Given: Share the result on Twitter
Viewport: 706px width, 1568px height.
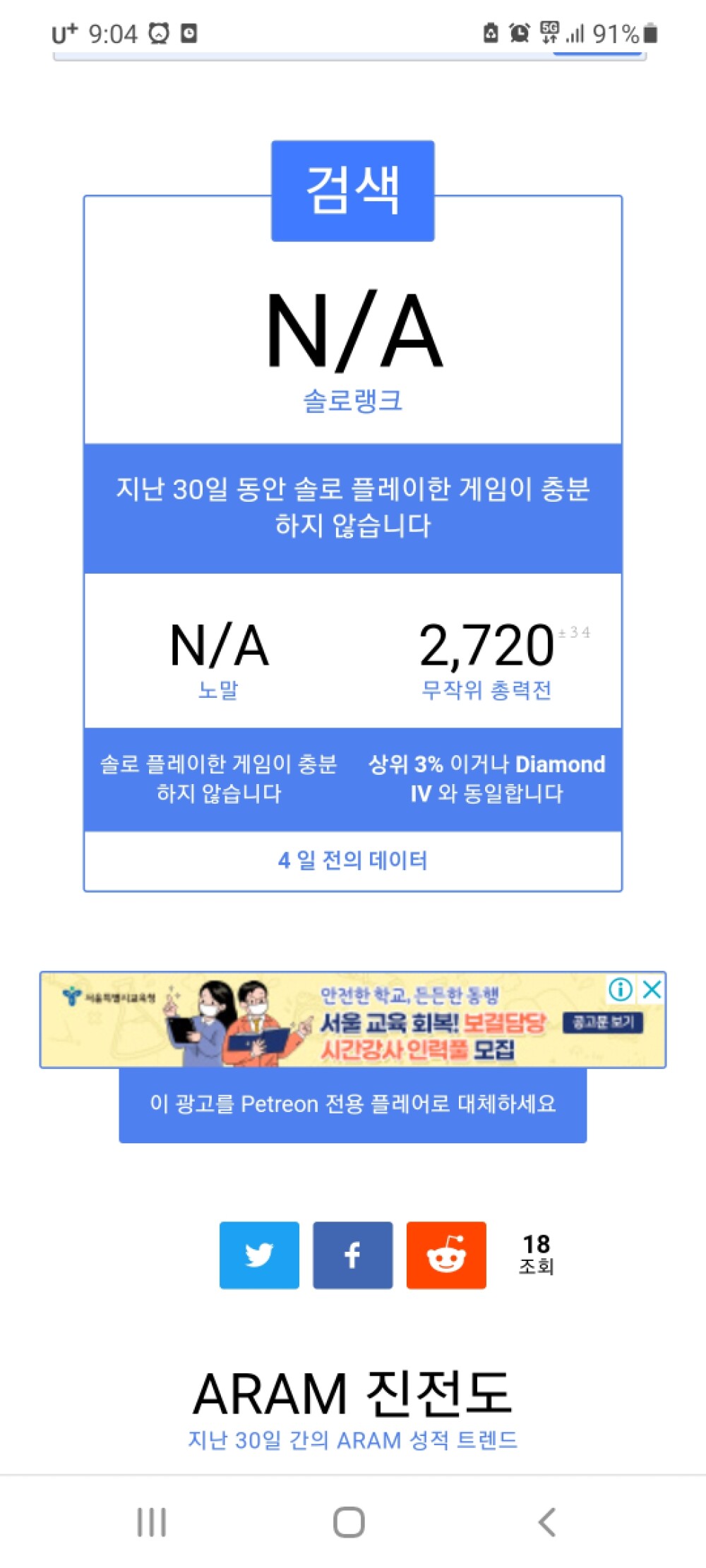Looking at the screenshot, I should (x=259, y=1255).
